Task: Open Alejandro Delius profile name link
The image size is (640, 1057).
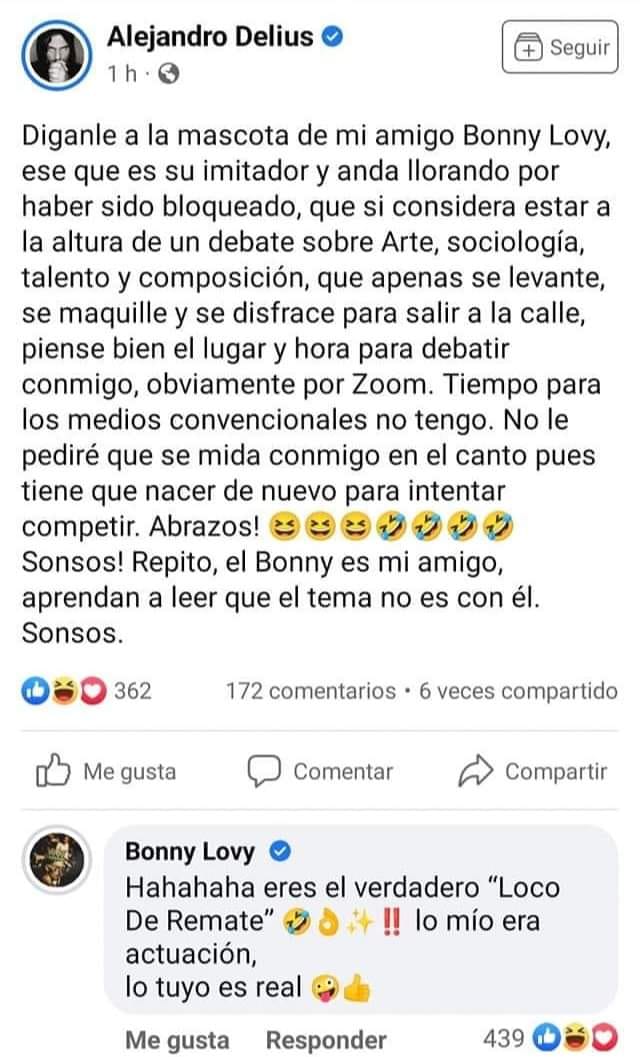Action: (209, 38)
